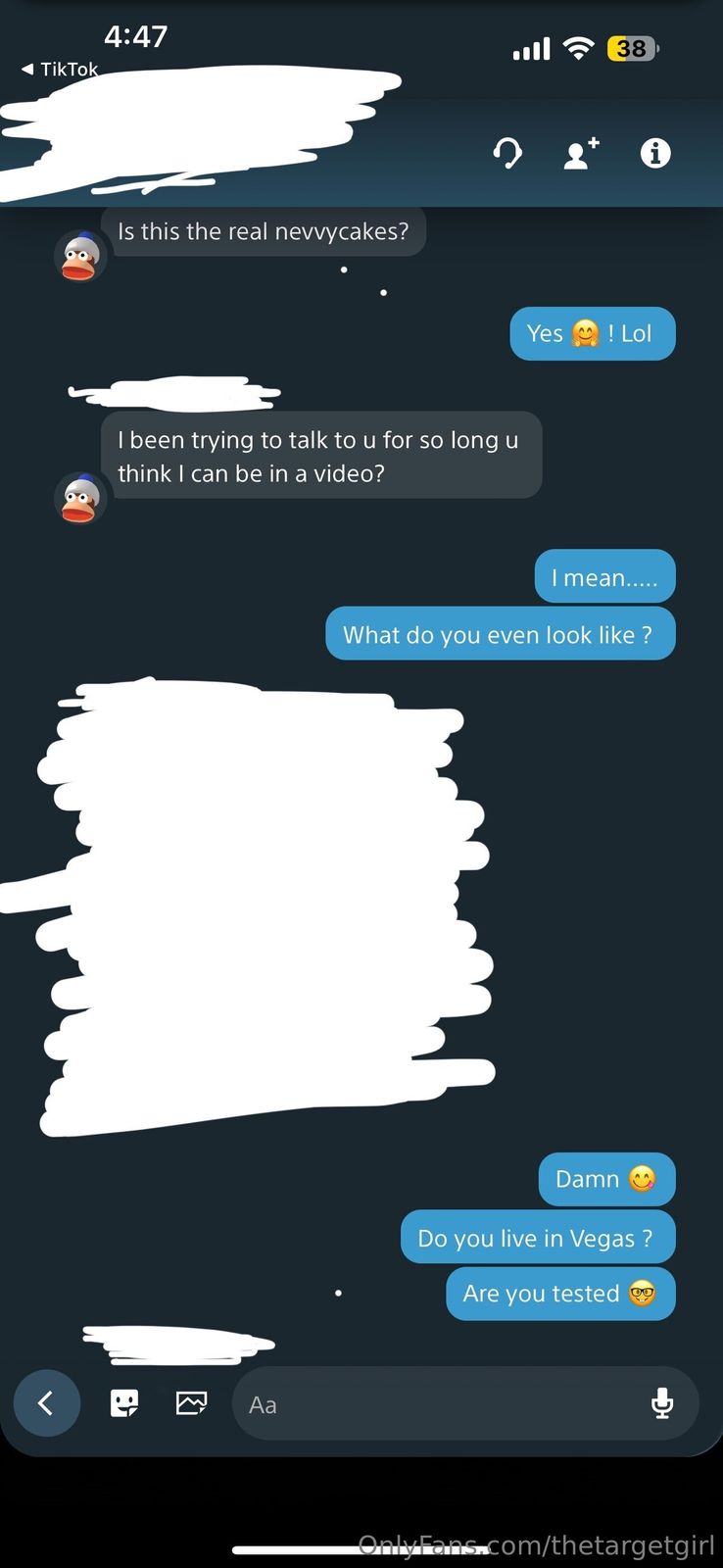Open the sticker picker
This screenshot has height=1568, width=723.
[x=123, y=1403]
